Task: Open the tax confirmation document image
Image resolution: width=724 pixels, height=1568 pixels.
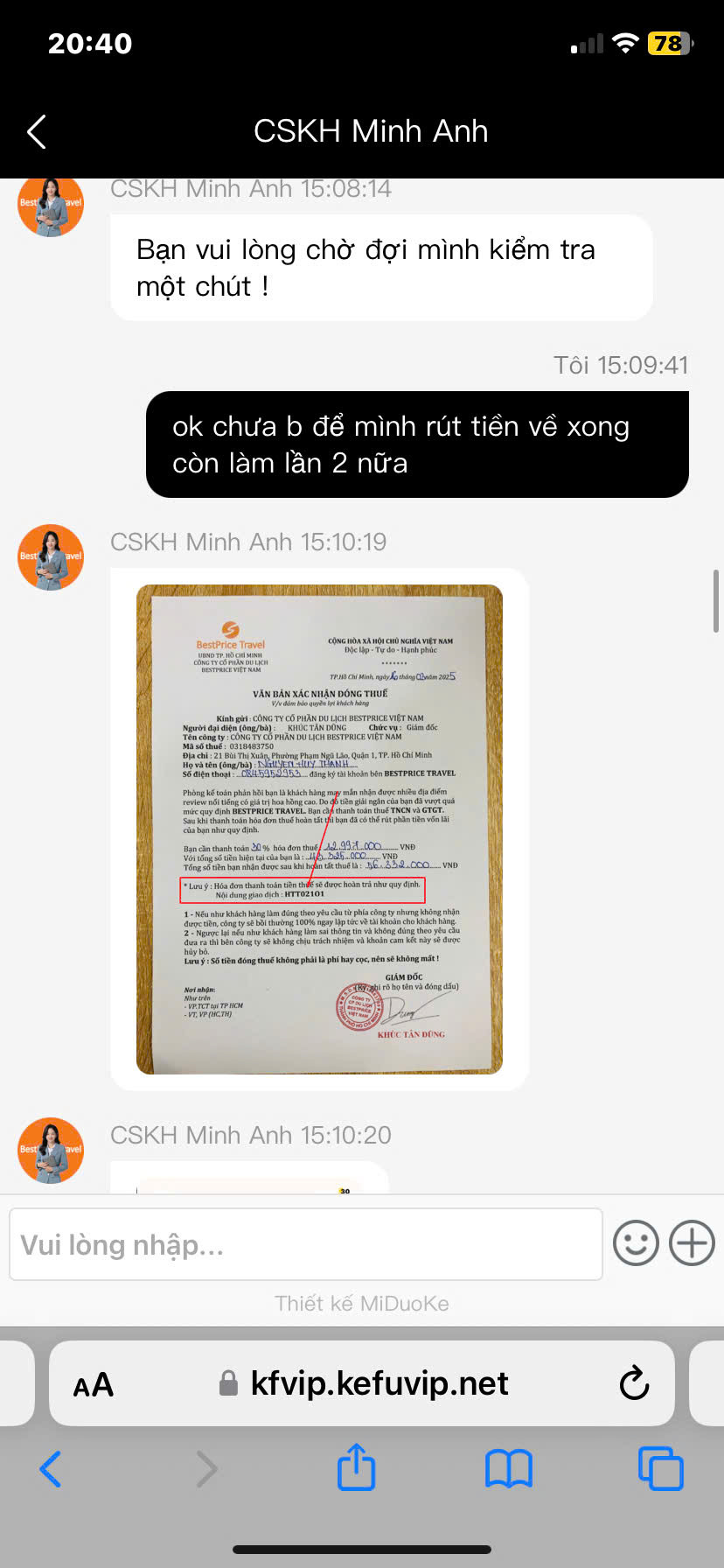Action: point(319,829)
